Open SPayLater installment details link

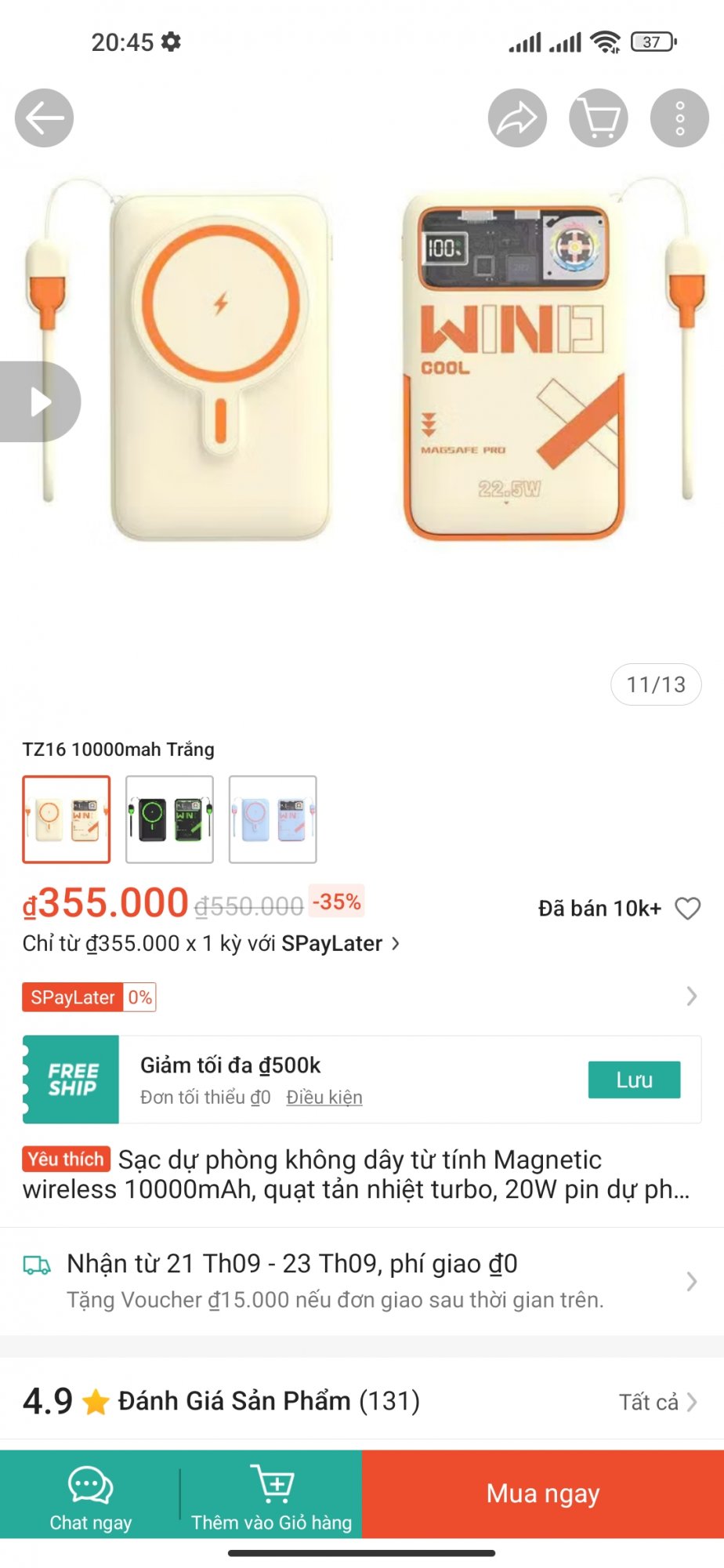point(212,943)
